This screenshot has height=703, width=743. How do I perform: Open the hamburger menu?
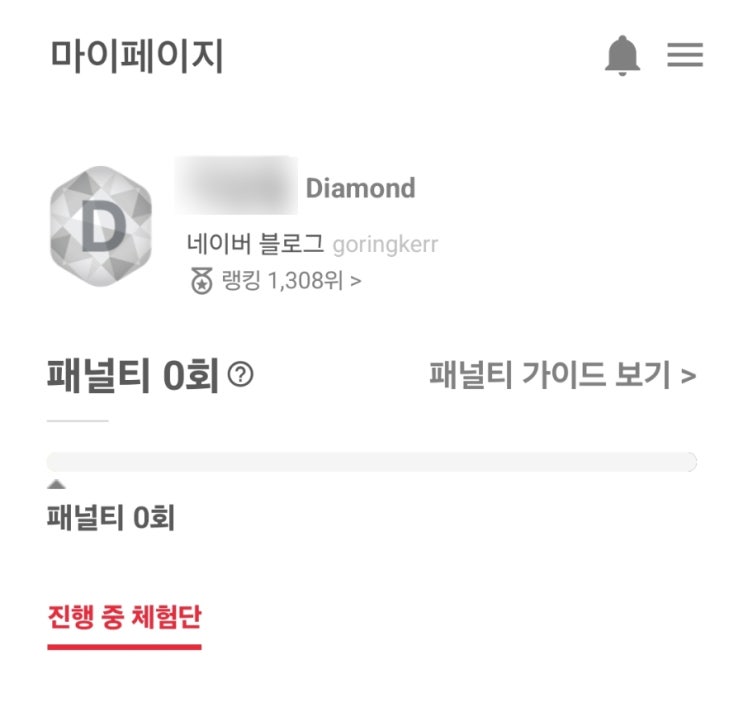685,55
